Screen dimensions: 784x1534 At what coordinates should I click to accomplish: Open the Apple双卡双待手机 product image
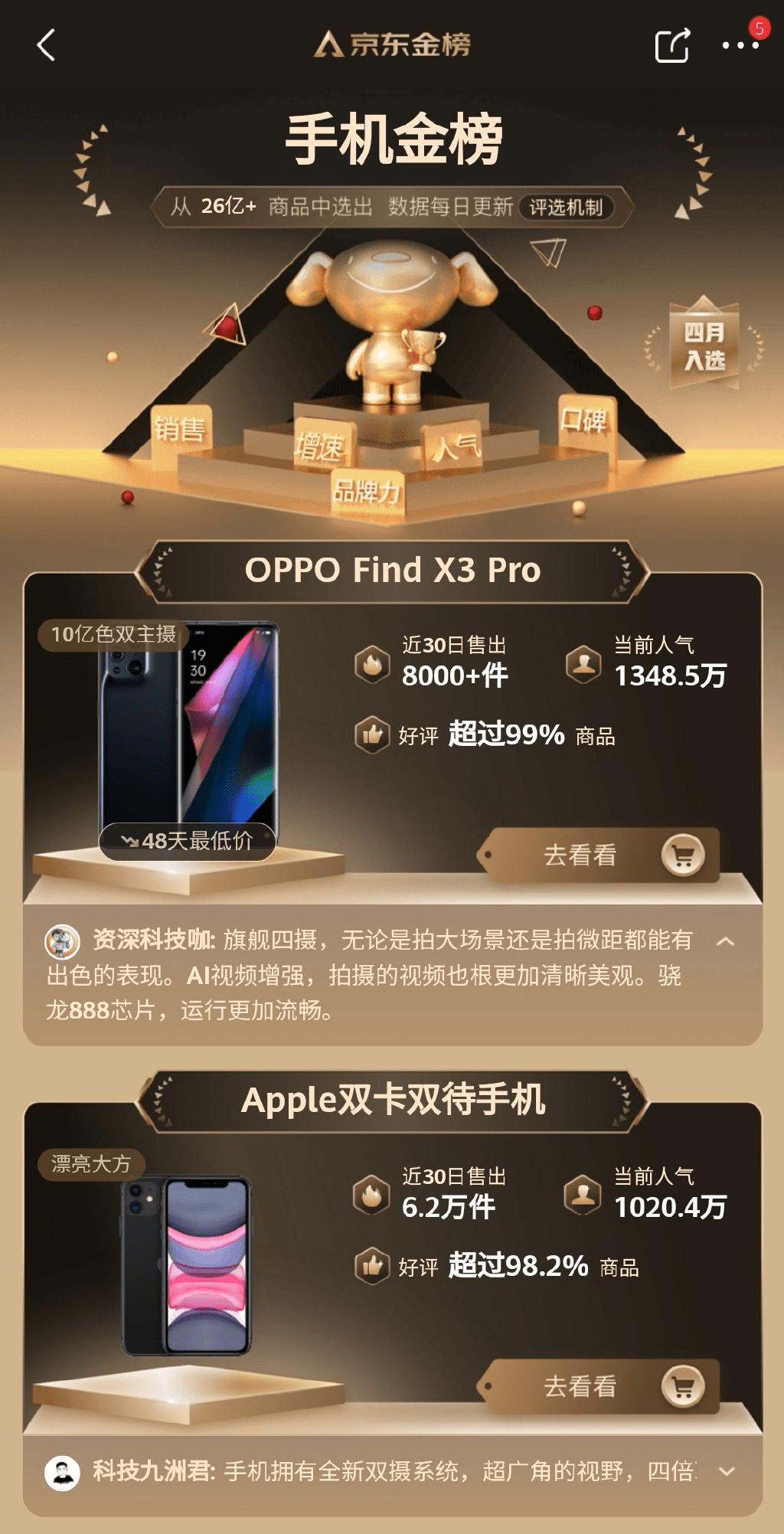186,1265
